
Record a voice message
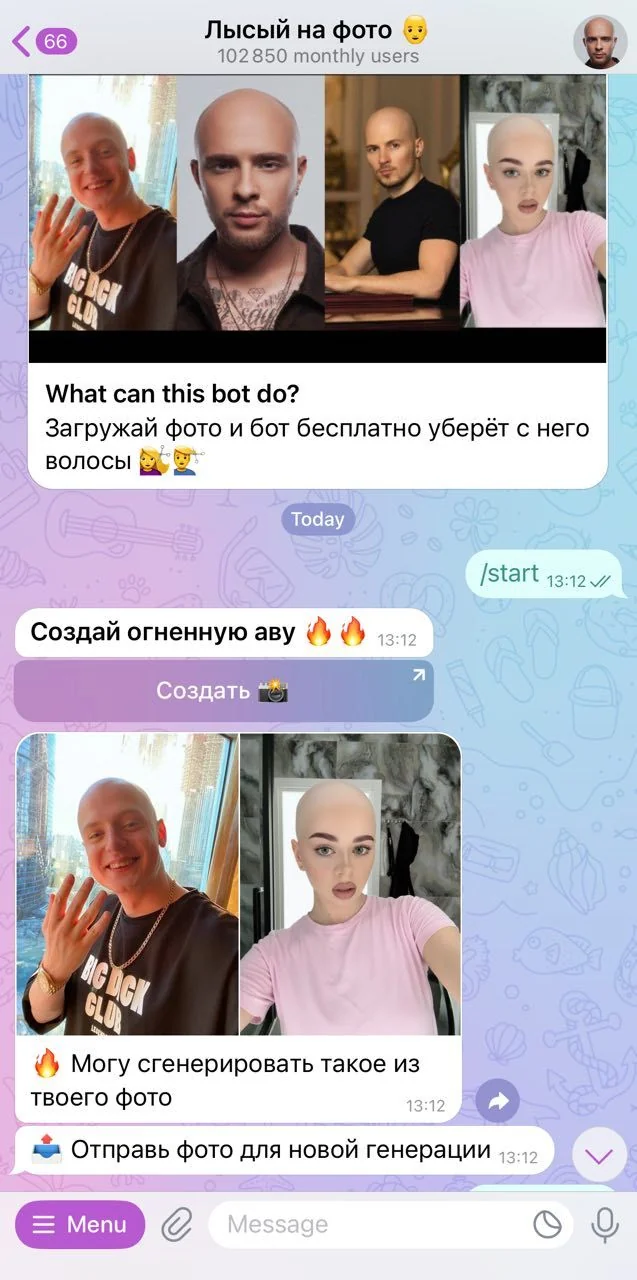click(x=604, y=1224)
